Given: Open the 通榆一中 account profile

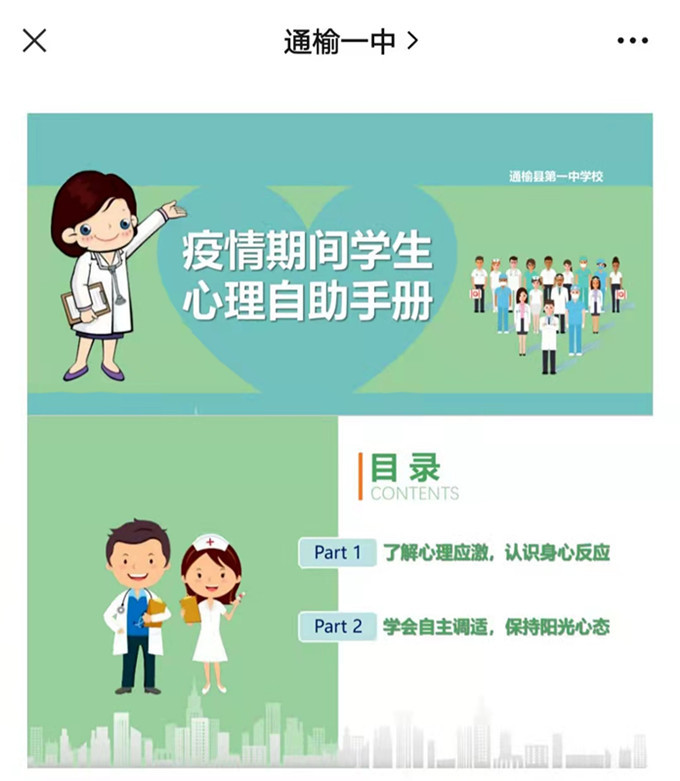Looking at the screenshot, I should click(x=350, y=41).
